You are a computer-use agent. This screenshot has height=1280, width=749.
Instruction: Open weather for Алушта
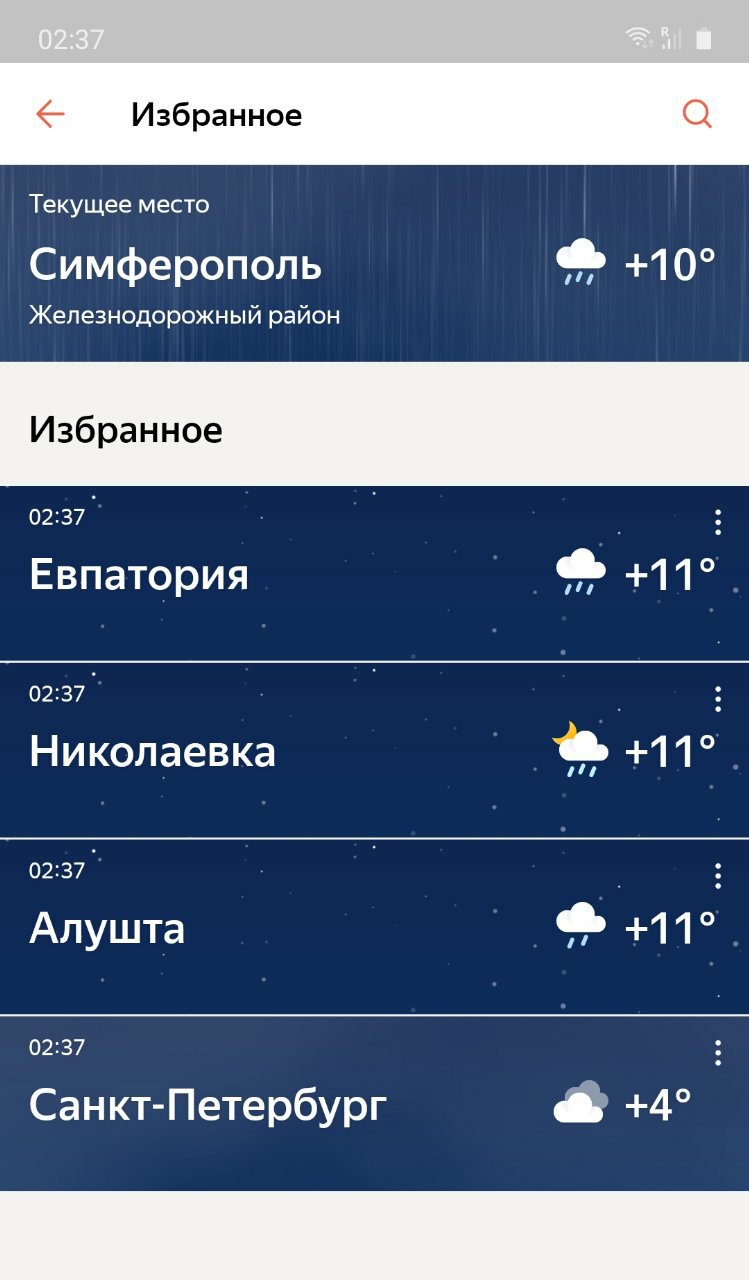pos(374,927)
